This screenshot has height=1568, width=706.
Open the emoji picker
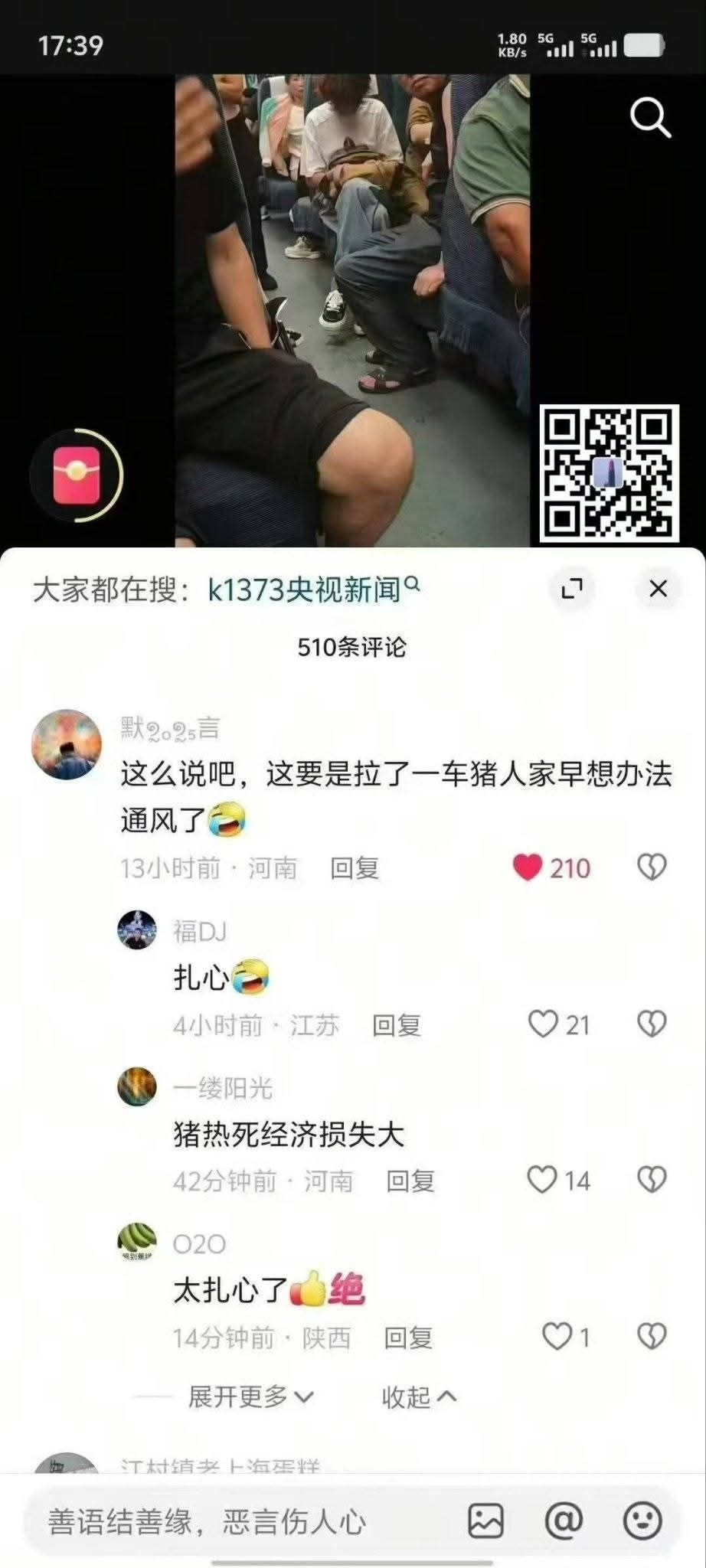(642, 1521)
